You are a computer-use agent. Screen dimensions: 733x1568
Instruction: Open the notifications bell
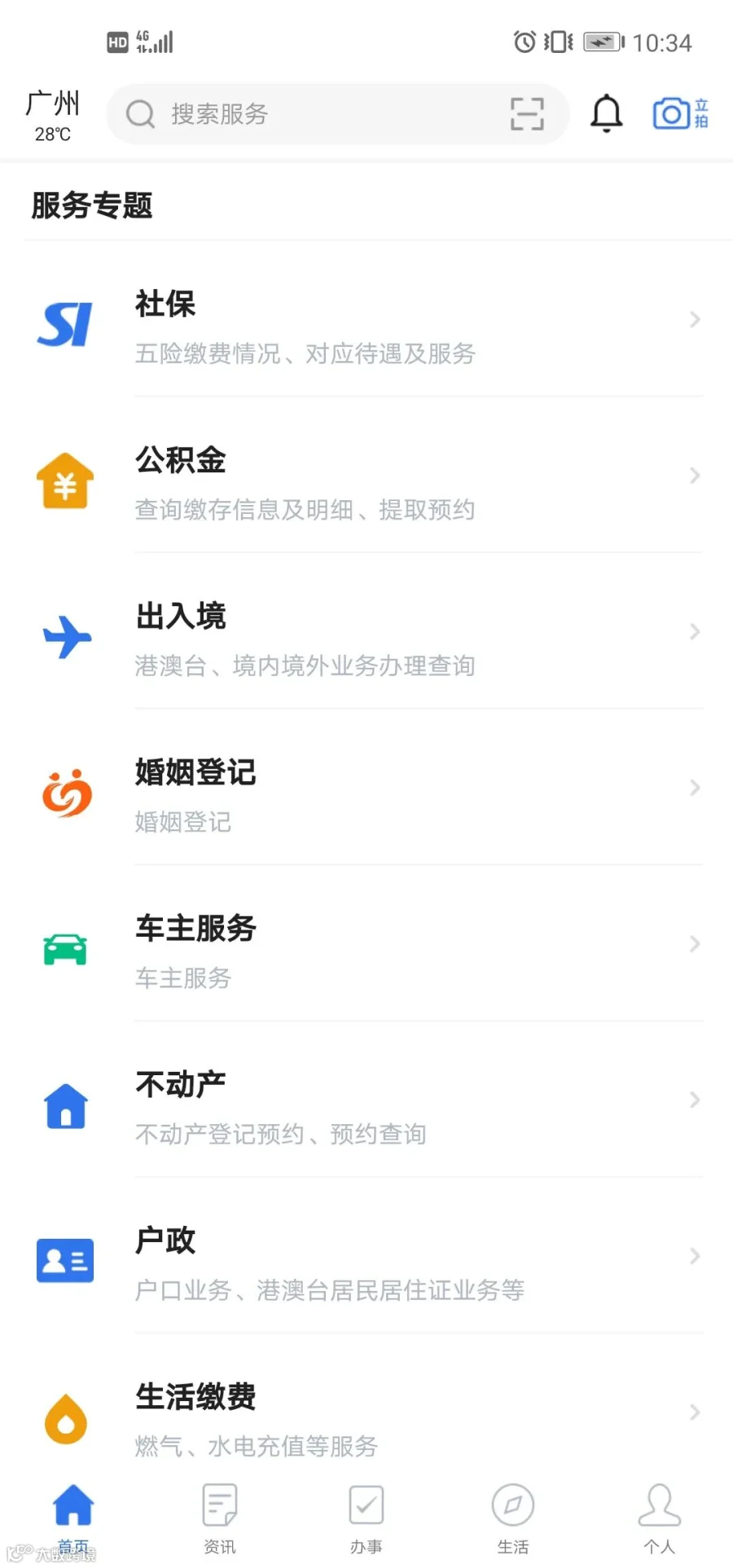(606, 113)
